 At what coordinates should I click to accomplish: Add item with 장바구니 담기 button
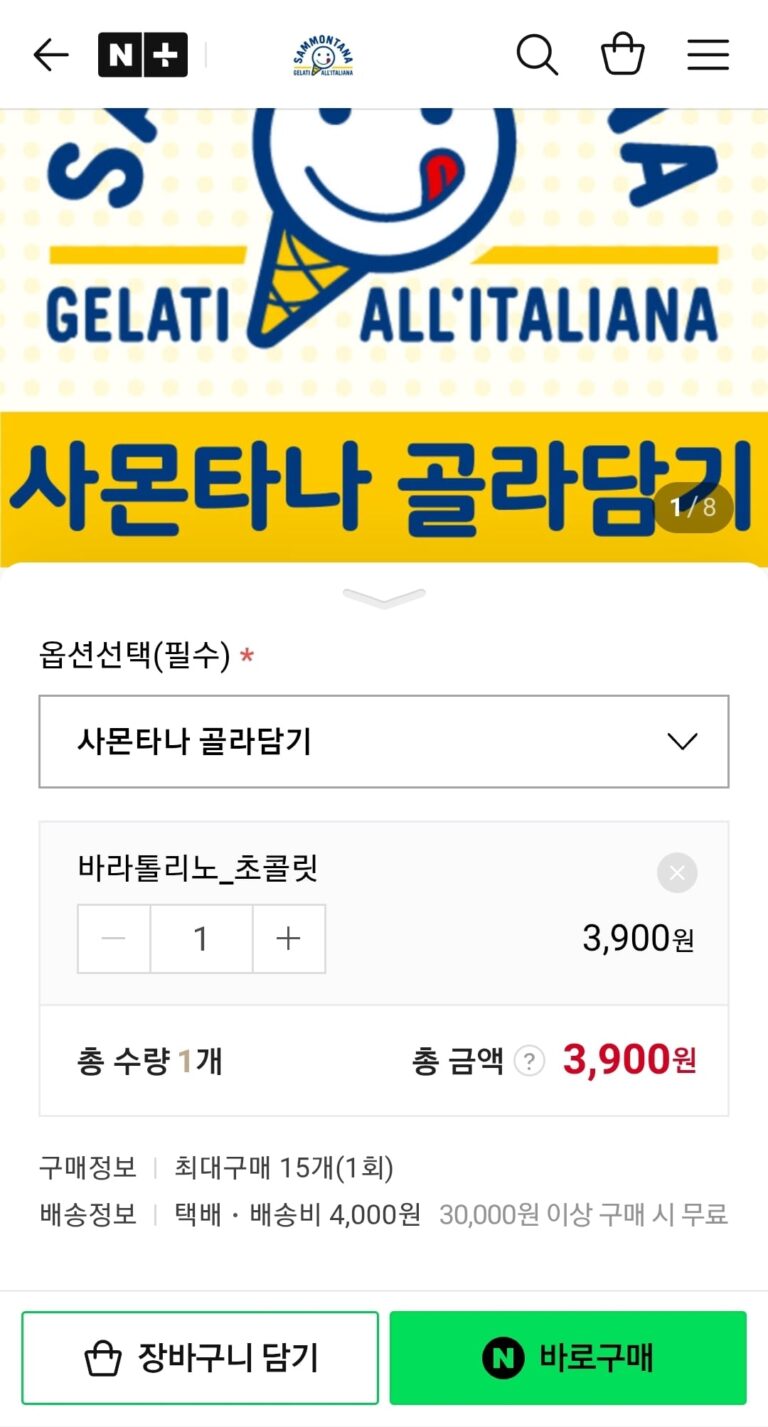[x=200, y=1358]
